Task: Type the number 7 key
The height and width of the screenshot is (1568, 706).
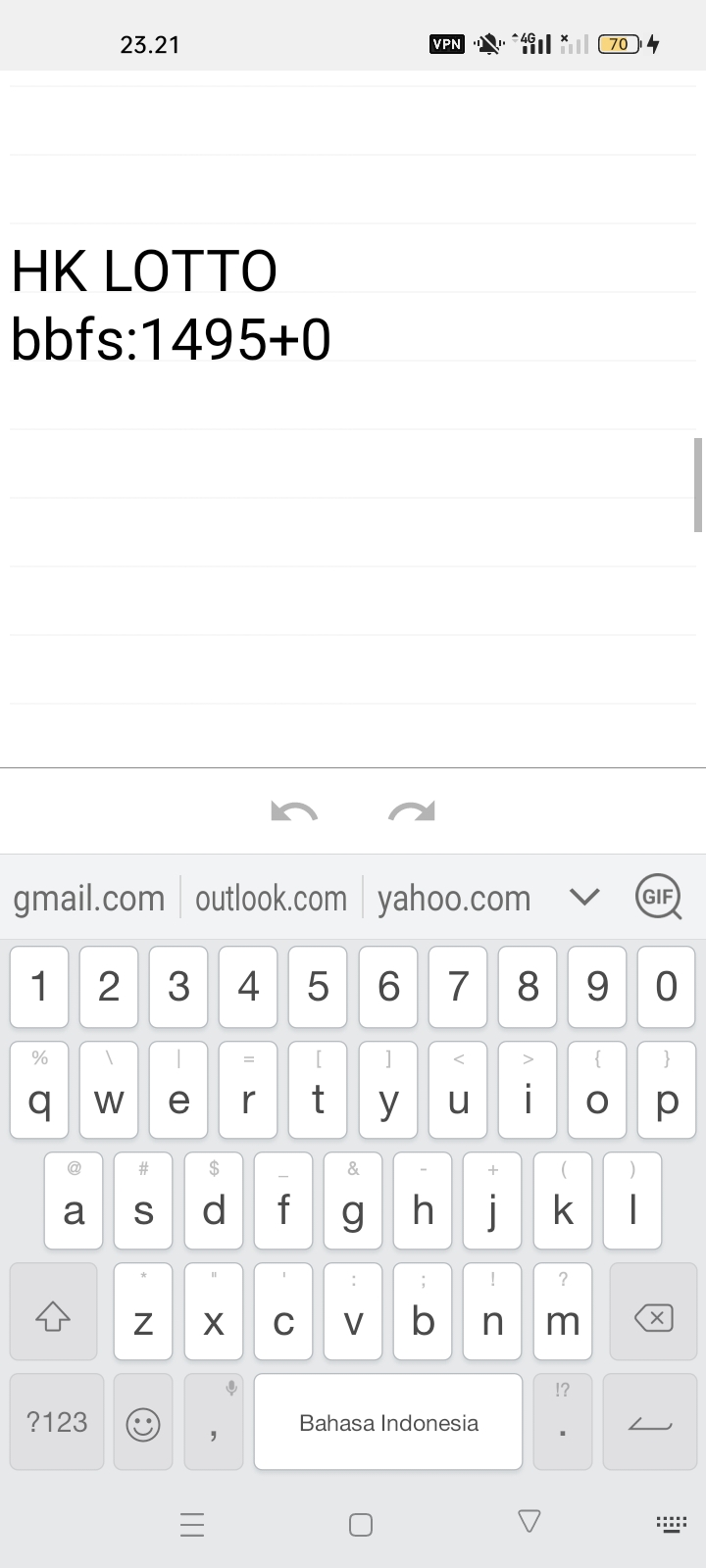Action: pyautogui.click(x=458, y=987)
